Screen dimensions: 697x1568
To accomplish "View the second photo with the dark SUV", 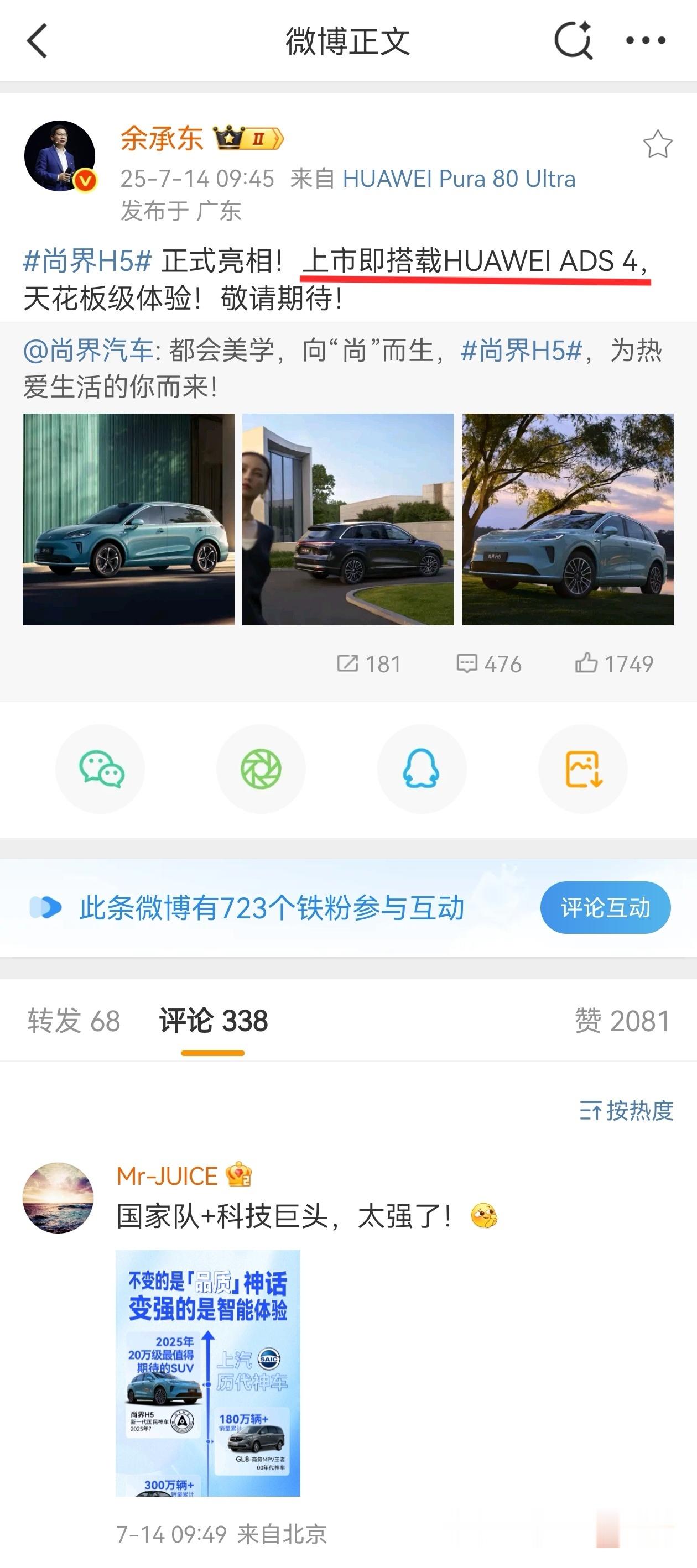I will pos(348,519).
